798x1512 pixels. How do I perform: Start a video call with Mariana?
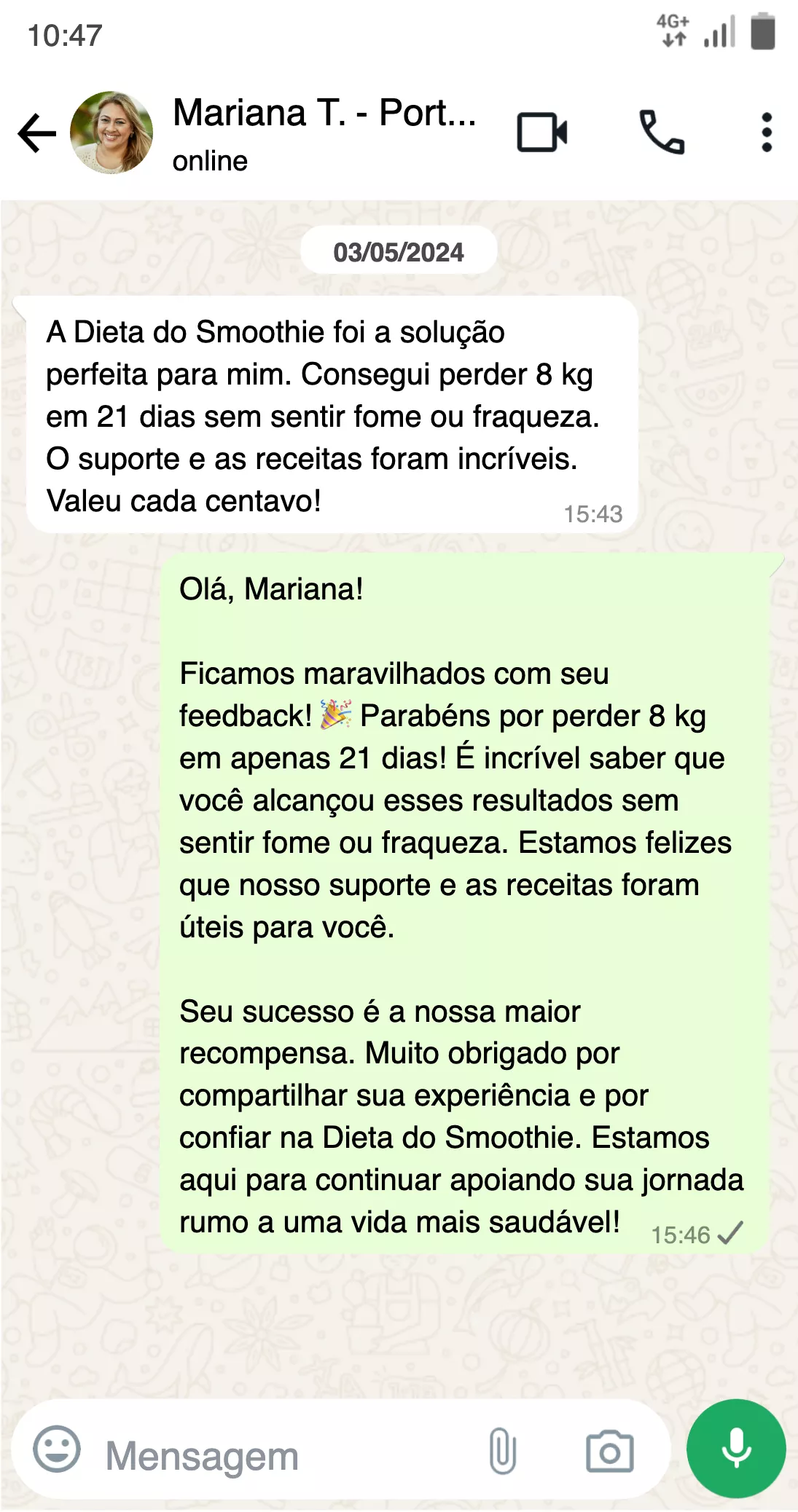coord(542,133)
